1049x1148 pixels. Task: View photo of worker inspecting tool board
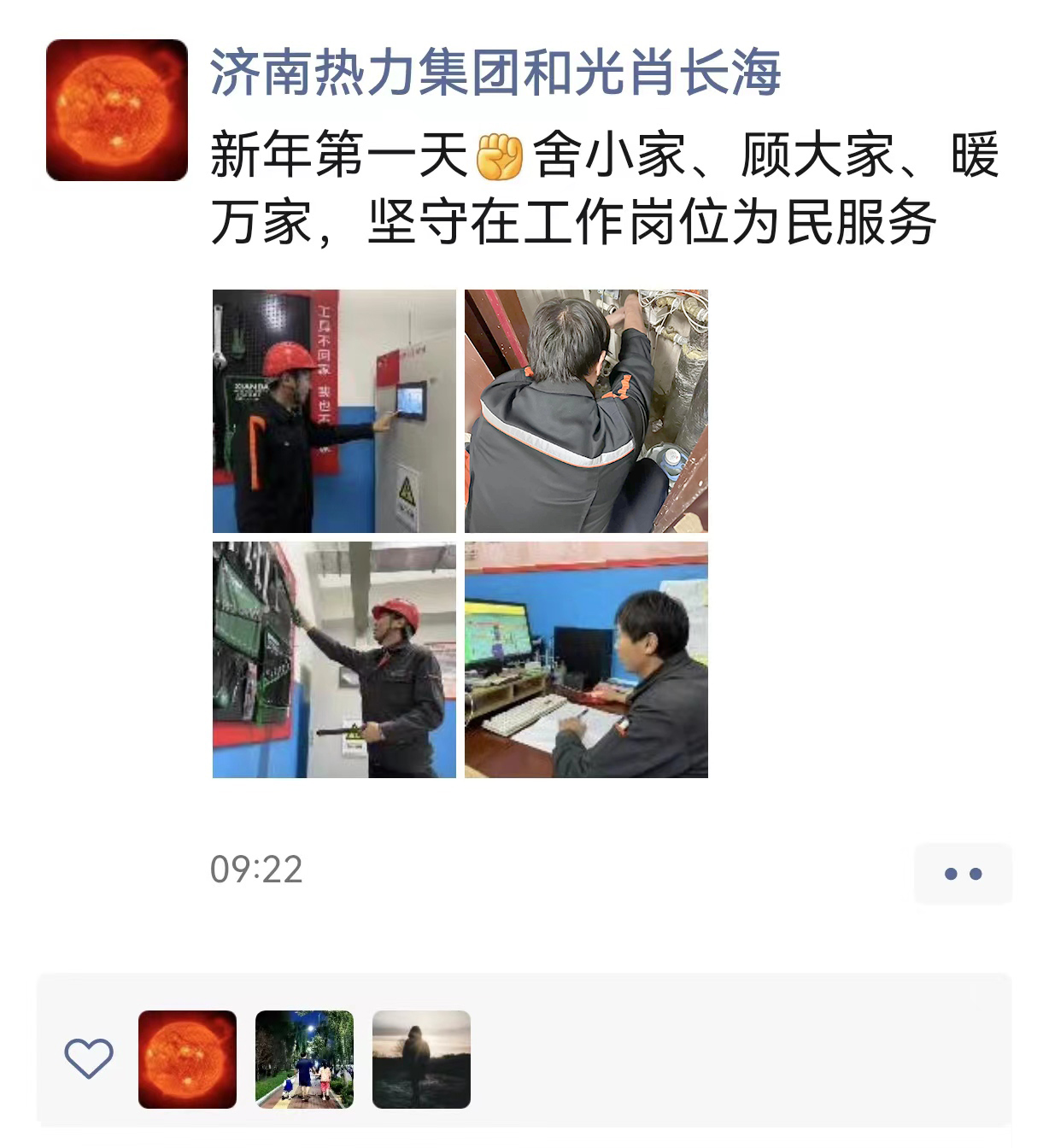coord(334,659)
